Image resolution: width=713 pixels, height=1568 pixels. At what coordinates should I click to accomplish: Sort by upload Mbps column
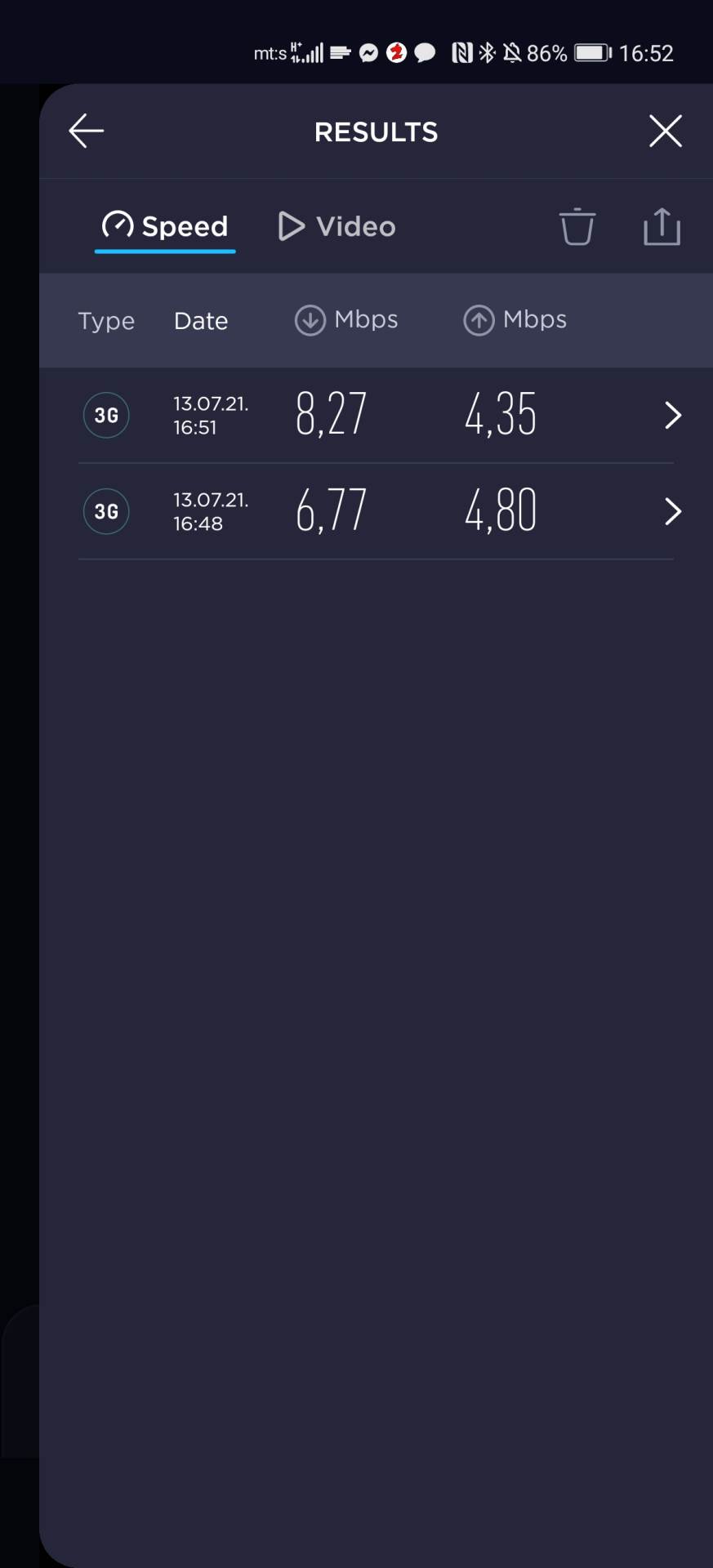[x=515, y=320]
